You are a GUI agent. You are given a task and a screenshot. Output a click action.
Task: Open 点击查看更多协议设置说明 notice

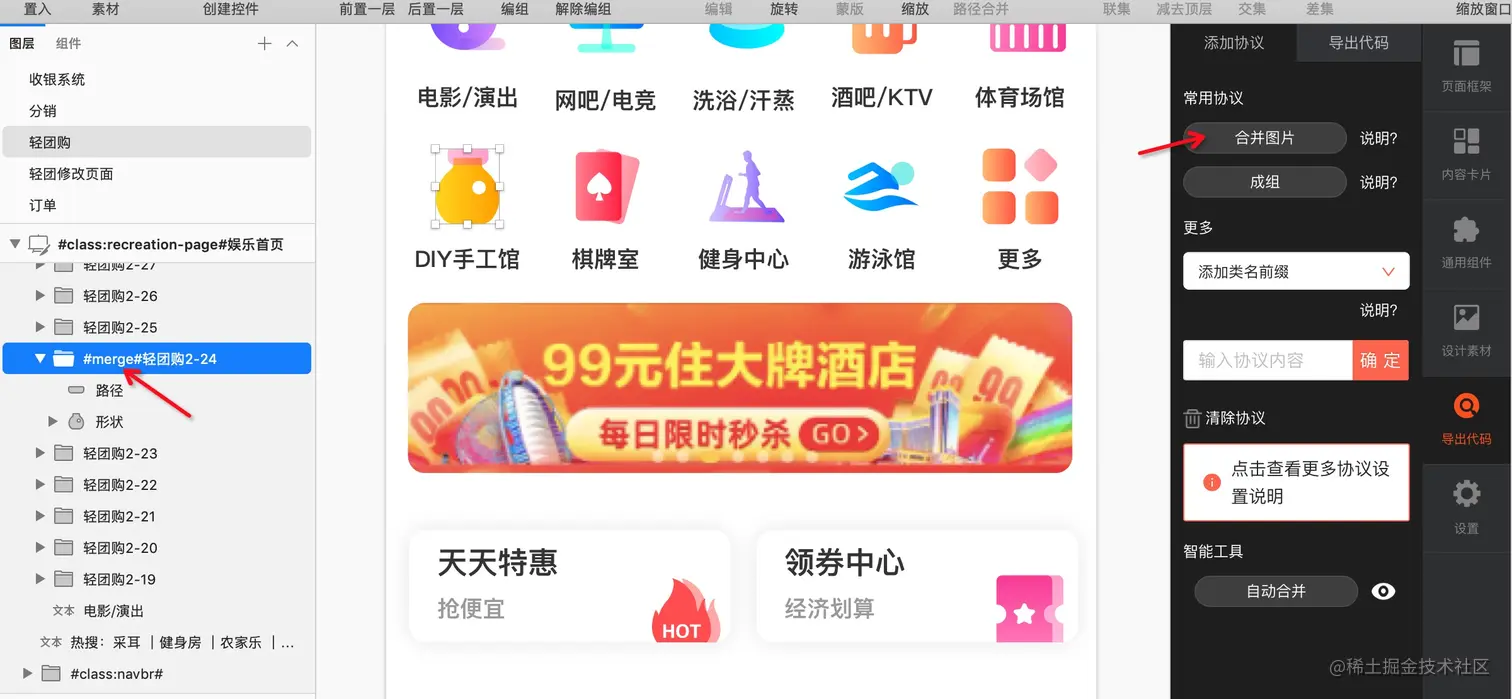1295,482
